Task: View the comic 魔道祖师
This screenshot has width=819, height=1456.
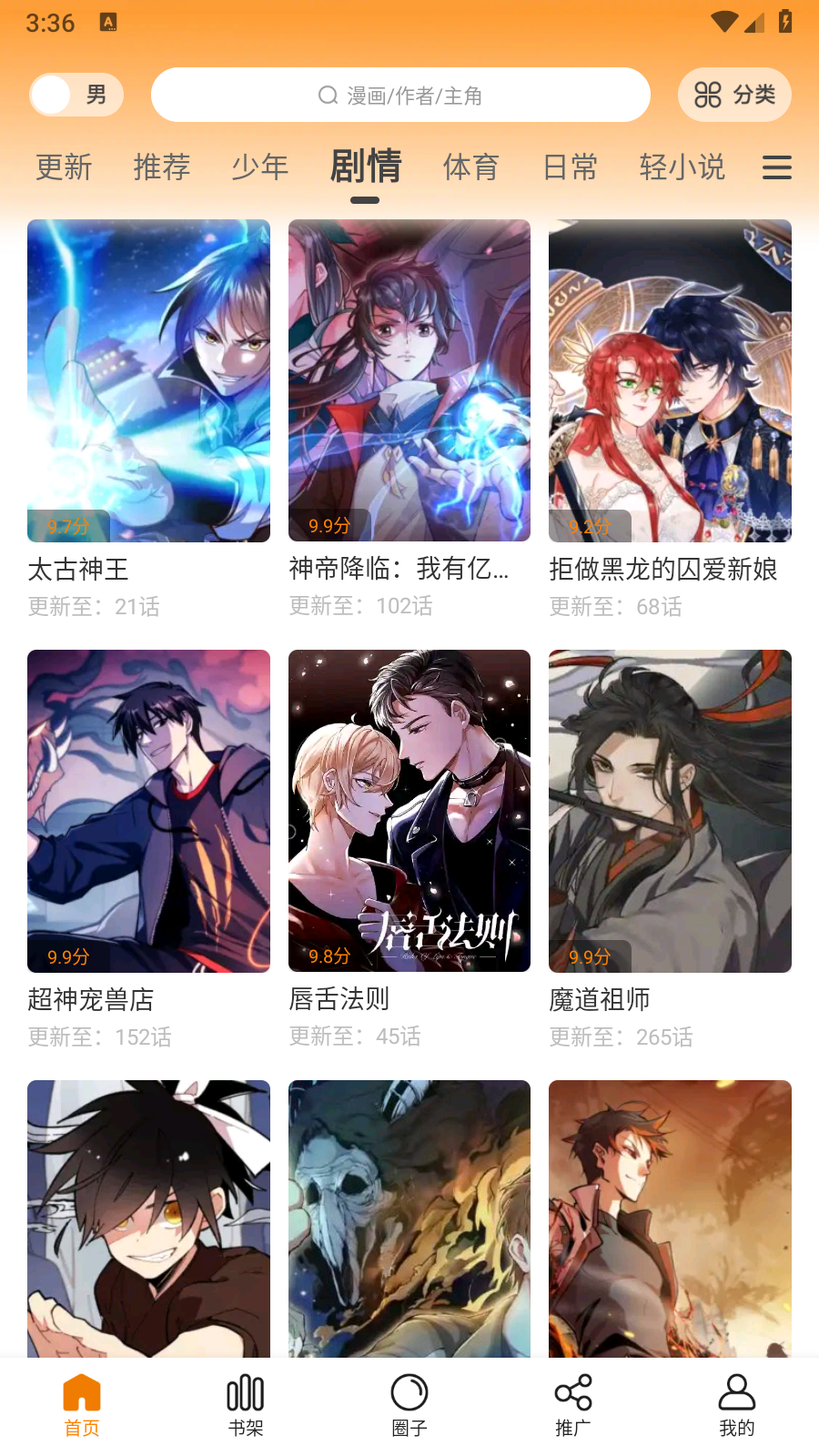Action: point(670,811)
